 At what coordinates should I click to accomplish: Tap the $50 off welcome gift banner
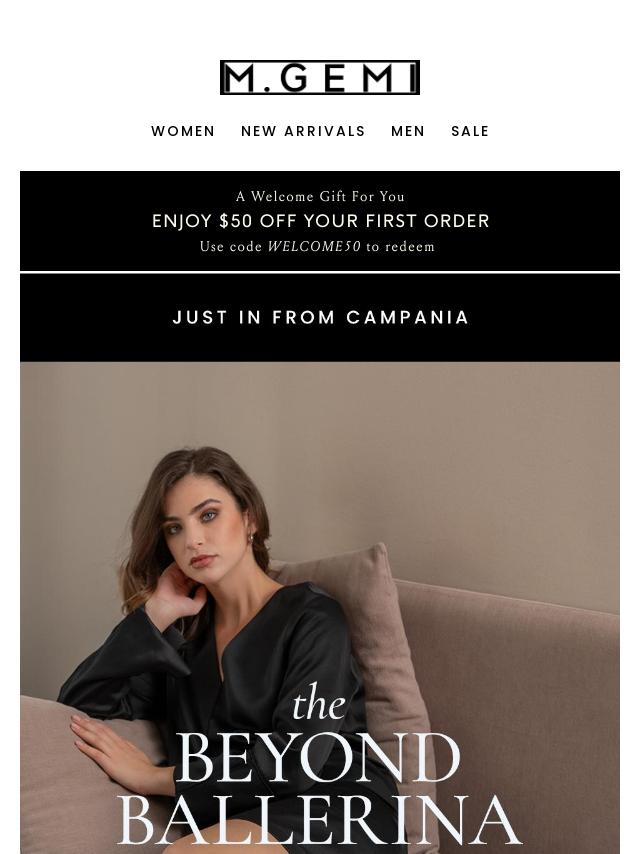coord(320,221)
